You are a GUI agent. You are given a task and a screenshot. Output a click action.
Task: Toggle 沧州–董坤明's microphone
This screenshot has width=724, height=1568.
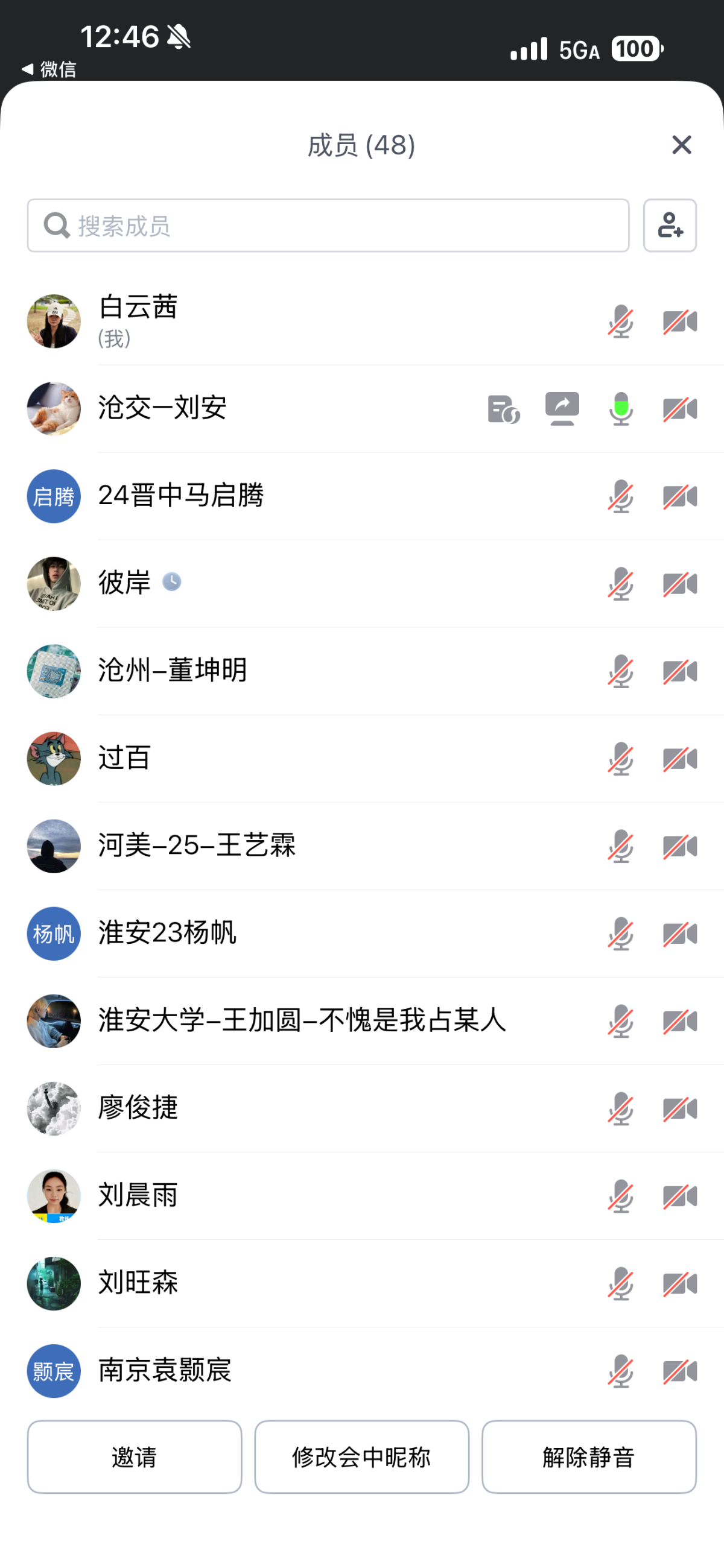click(x=620, y=671)
